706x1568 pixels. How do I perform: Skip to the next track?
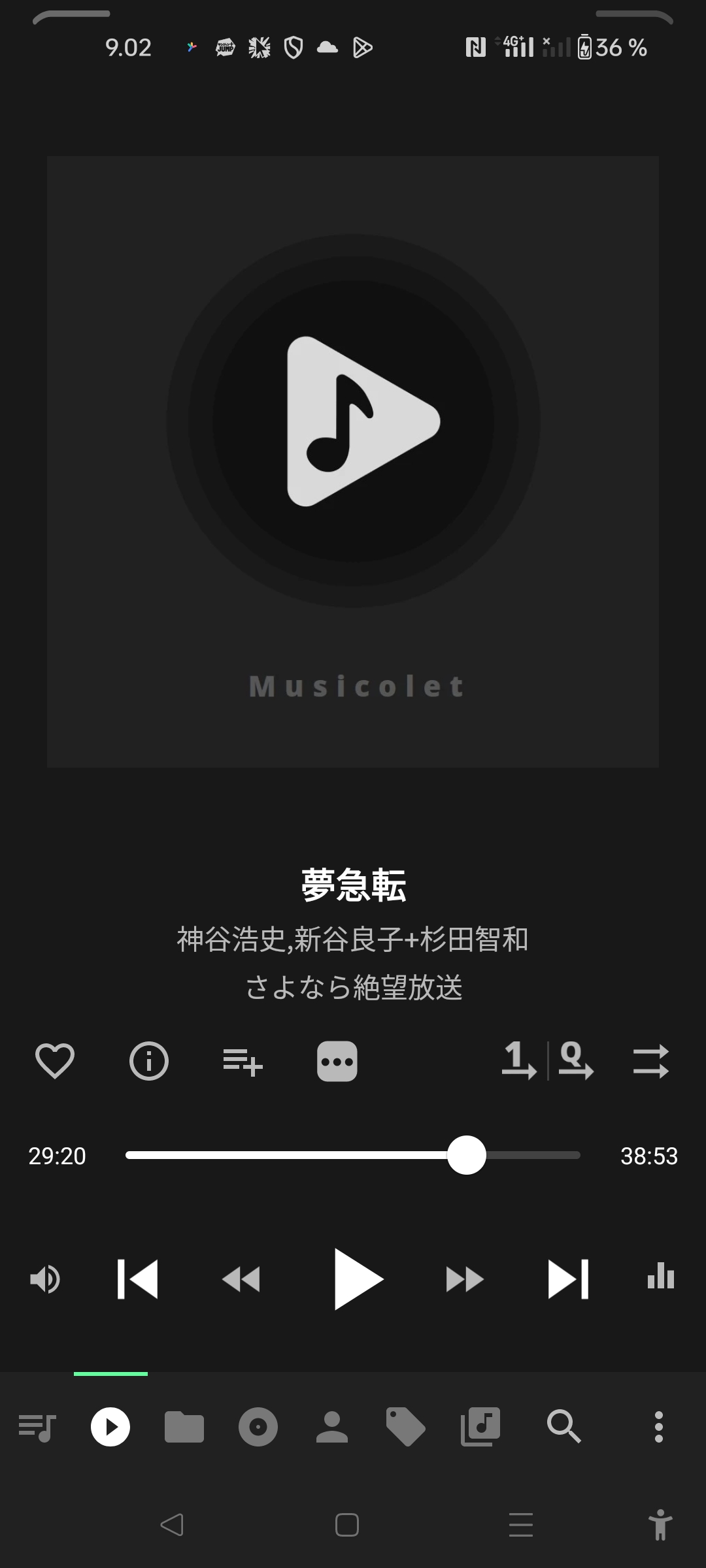point(568,1279)
